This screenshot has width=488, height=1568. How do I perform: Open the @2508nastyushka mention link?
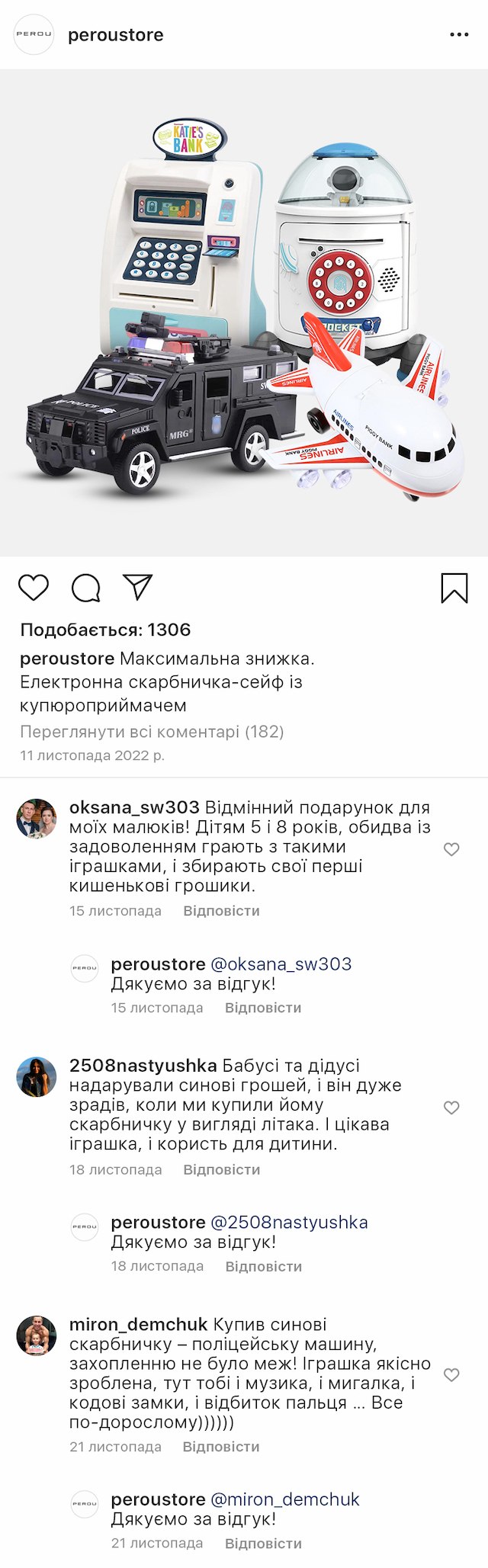click(289, 1222)
